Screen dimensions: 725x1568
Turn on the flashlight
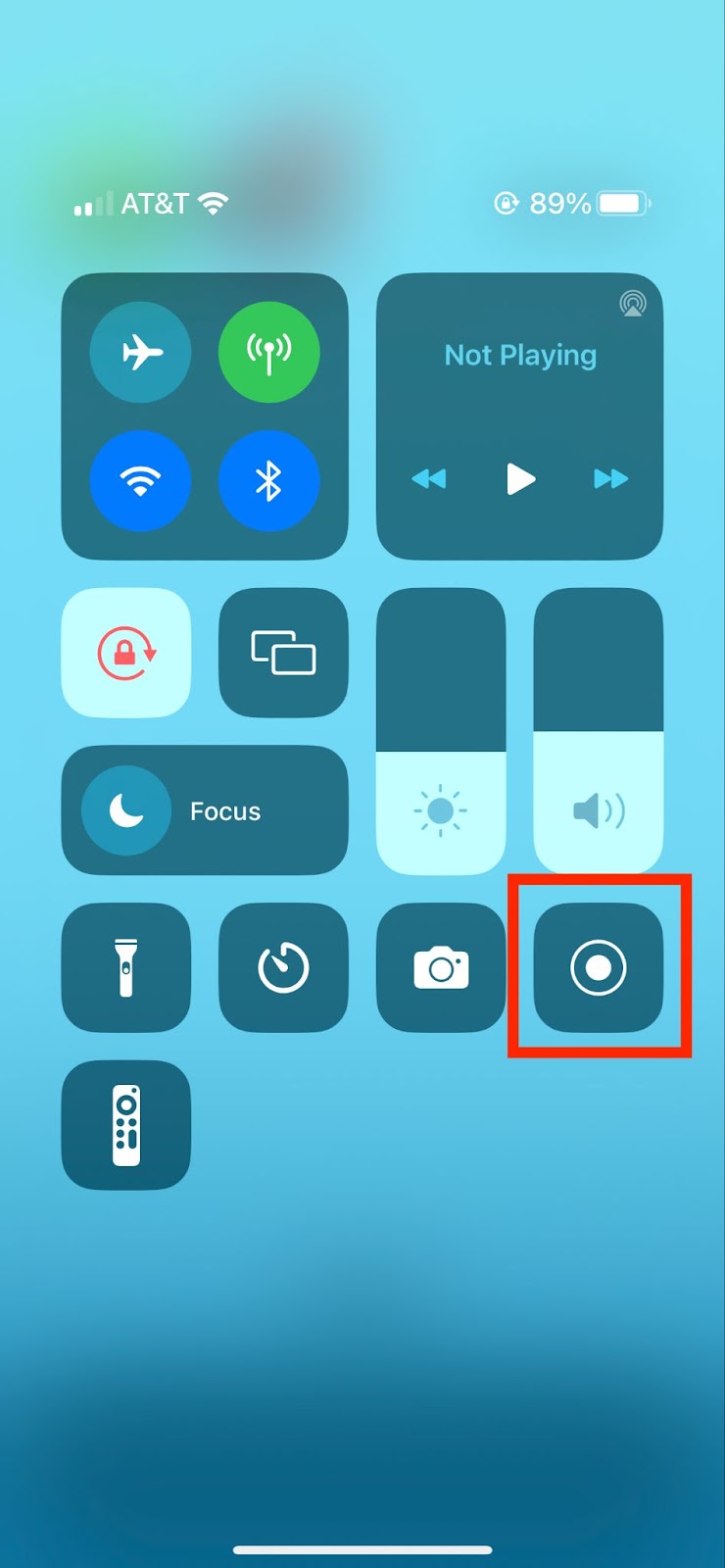point(126,967)
